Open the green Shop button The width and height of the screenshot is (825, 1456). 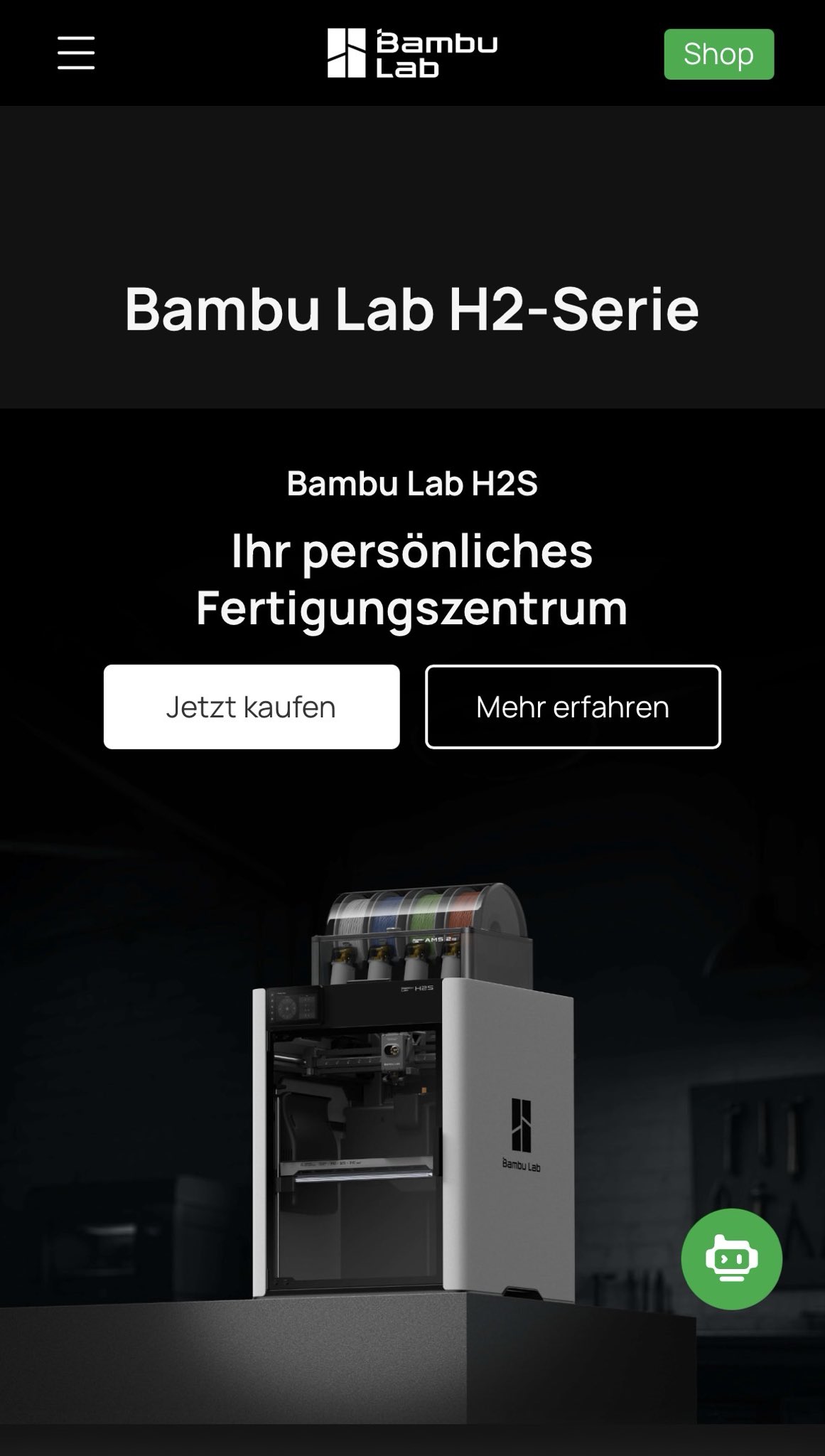[718, 54]
